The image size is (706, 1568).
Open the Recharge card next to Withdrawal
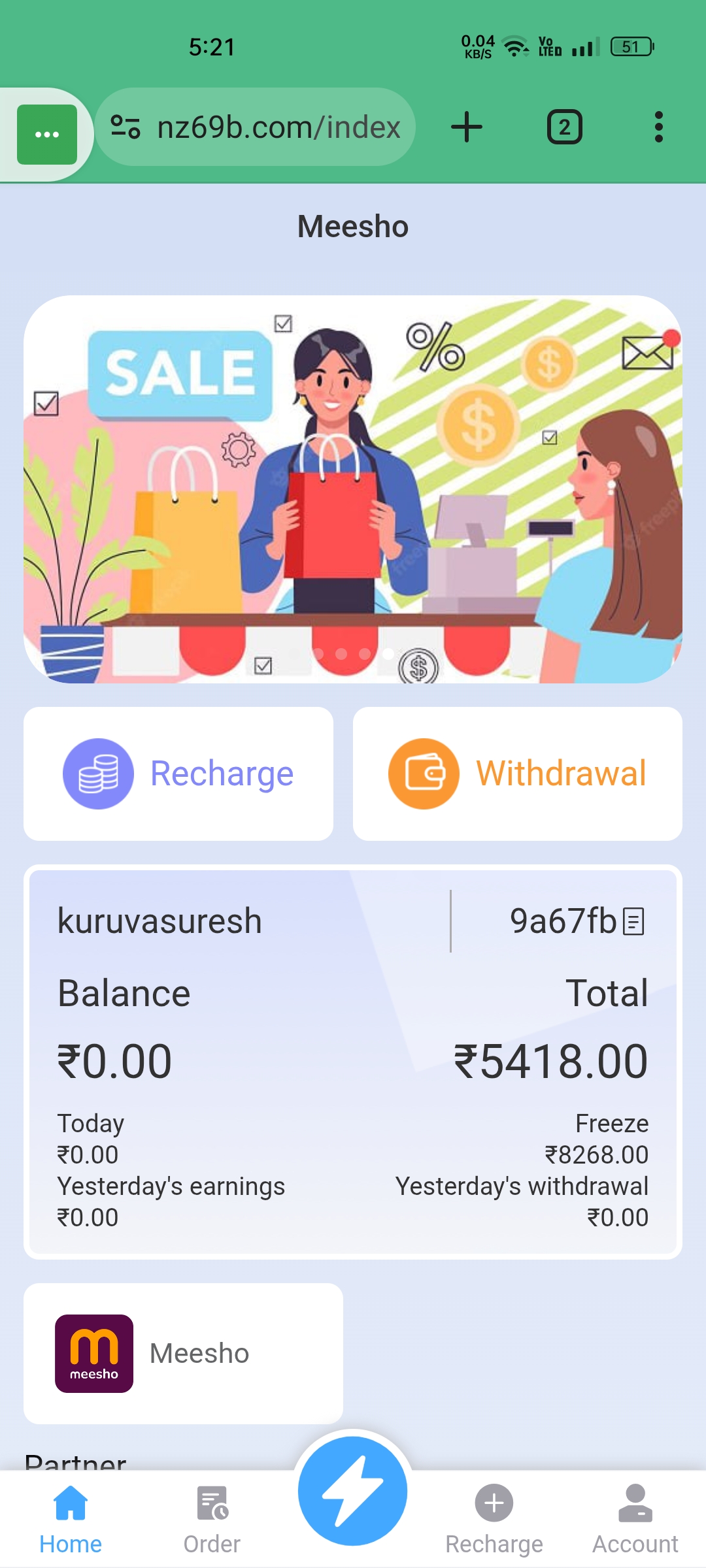tap(178, 774)
